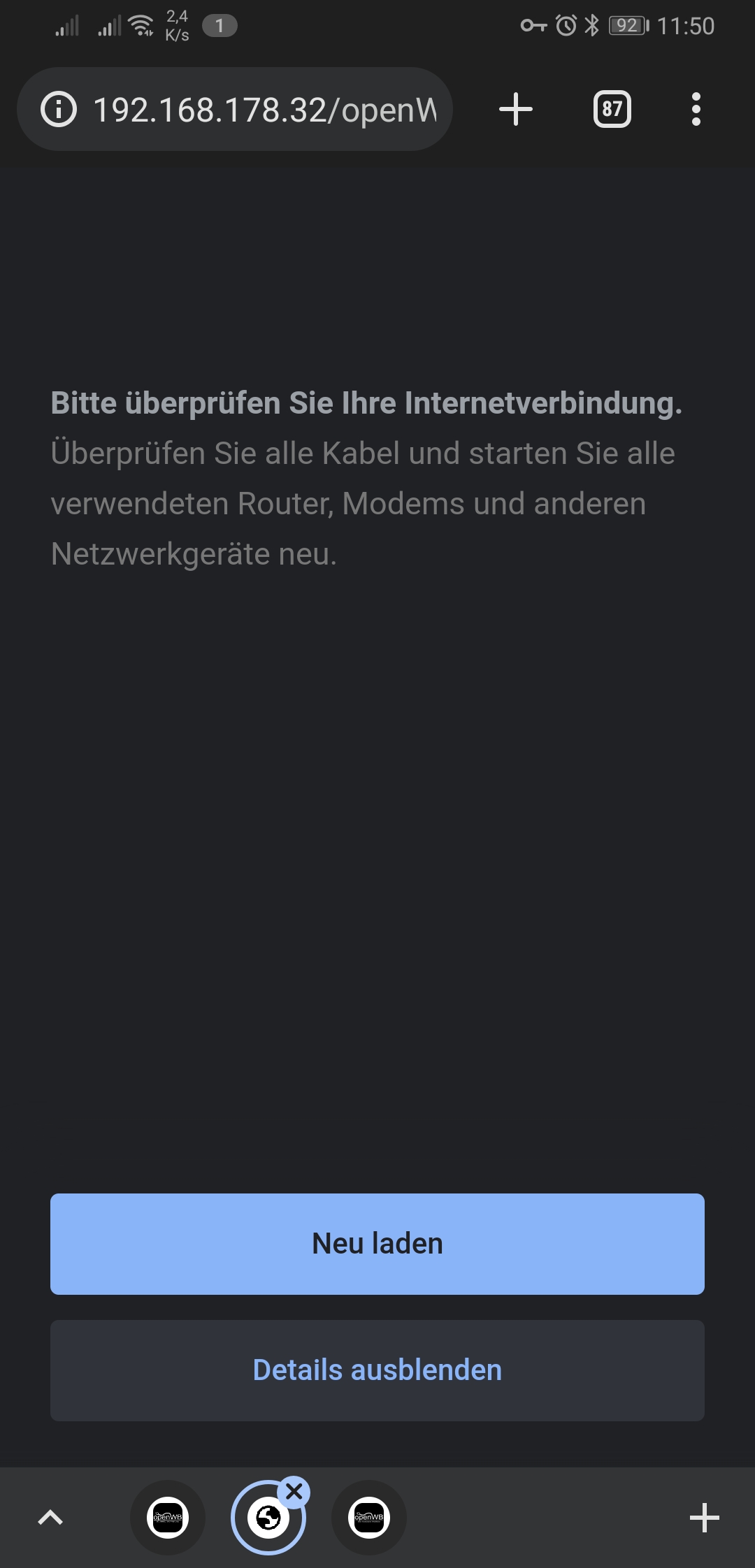The width and height of the screenshot is (755, 1568).
Task: Tap the address bar showing 192.168.178.32
Action: pos(266,110)
